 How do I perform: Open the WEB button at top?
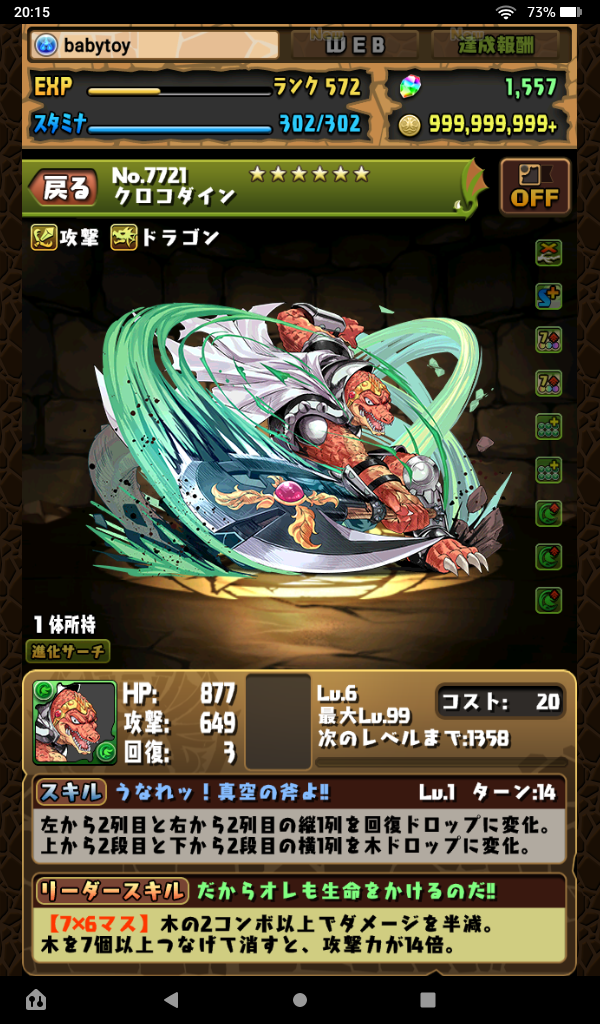357,44
